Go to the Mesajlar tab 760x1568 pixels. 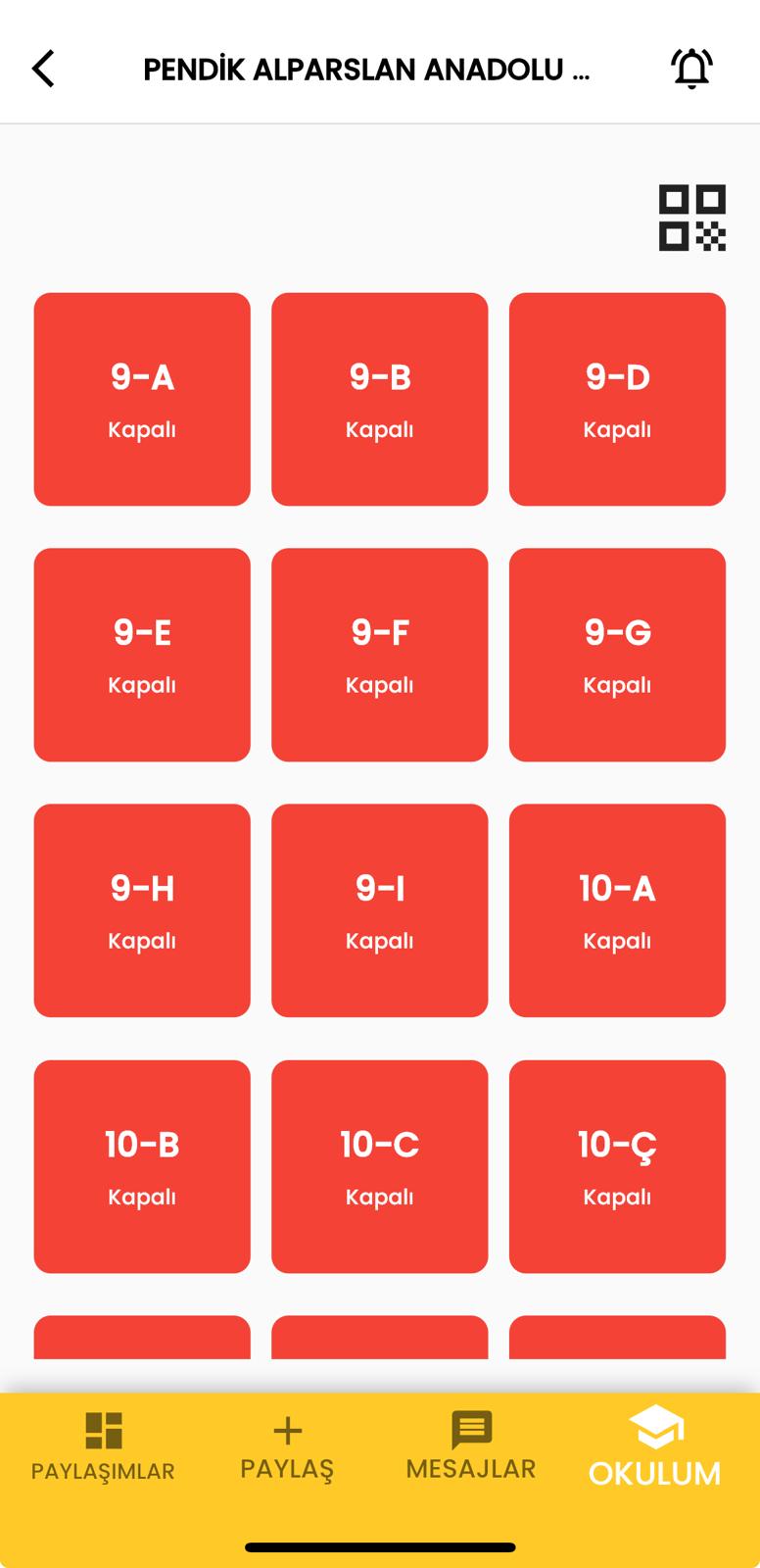point(471,1446)
